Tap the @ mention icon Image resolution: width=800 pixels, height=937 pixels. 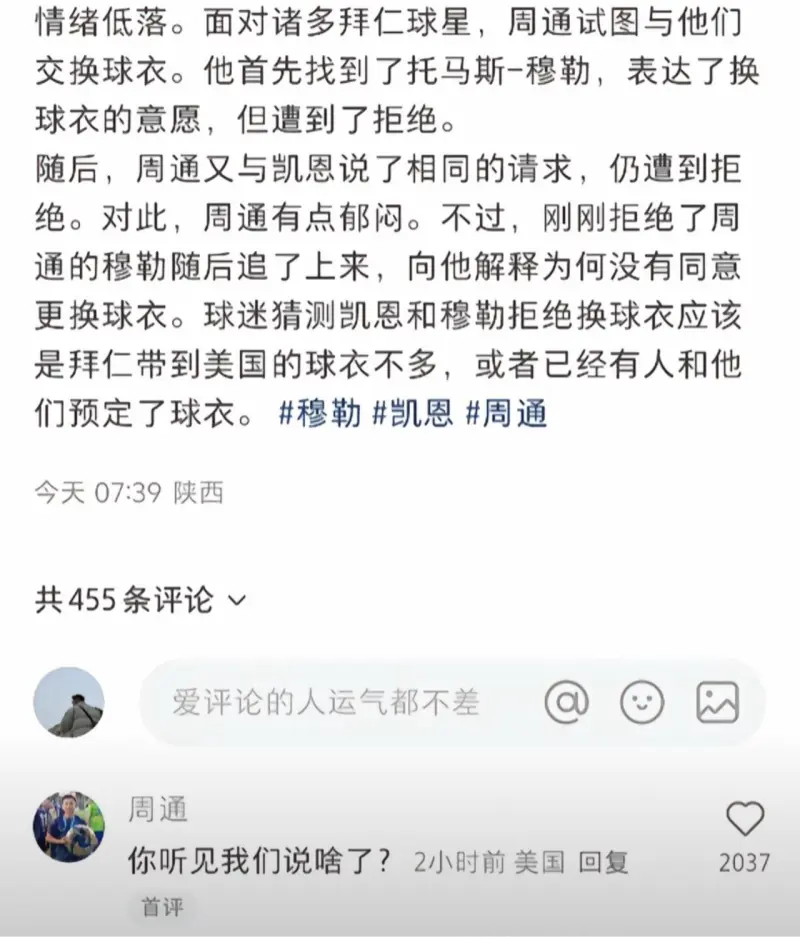point(566,702)
